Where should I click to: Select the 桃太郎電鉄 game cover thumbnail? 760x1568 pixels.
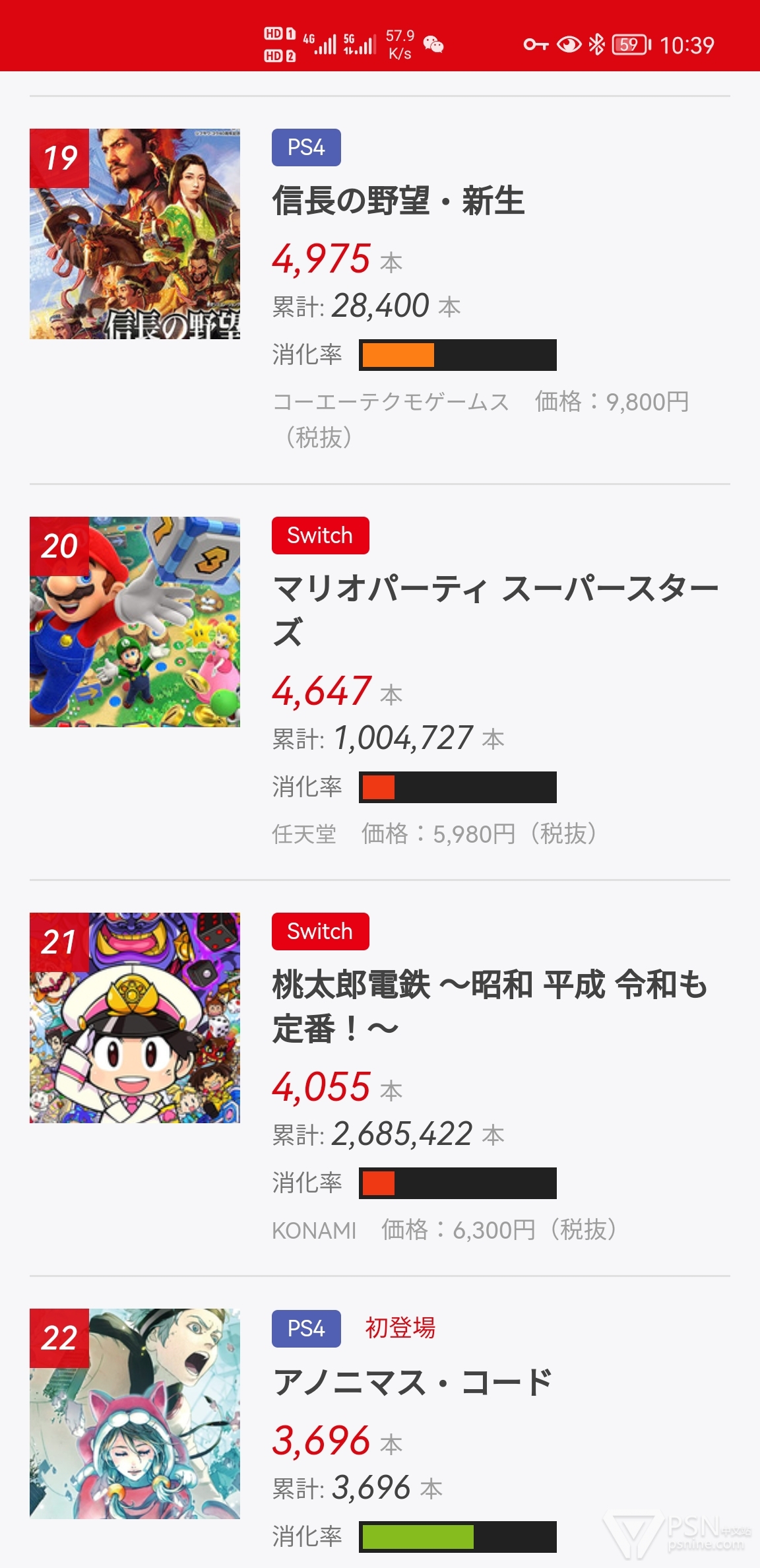coord(135,1018)
